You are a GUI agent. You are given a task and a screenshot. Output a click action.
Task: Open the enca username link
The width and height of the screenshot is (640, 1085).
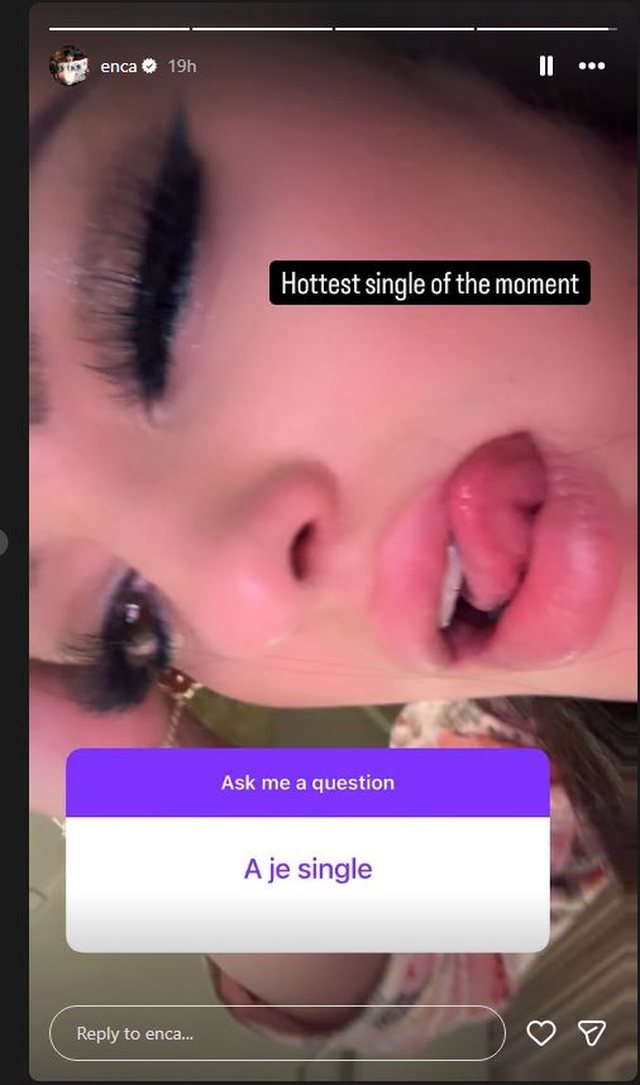(x=118, y=67)
